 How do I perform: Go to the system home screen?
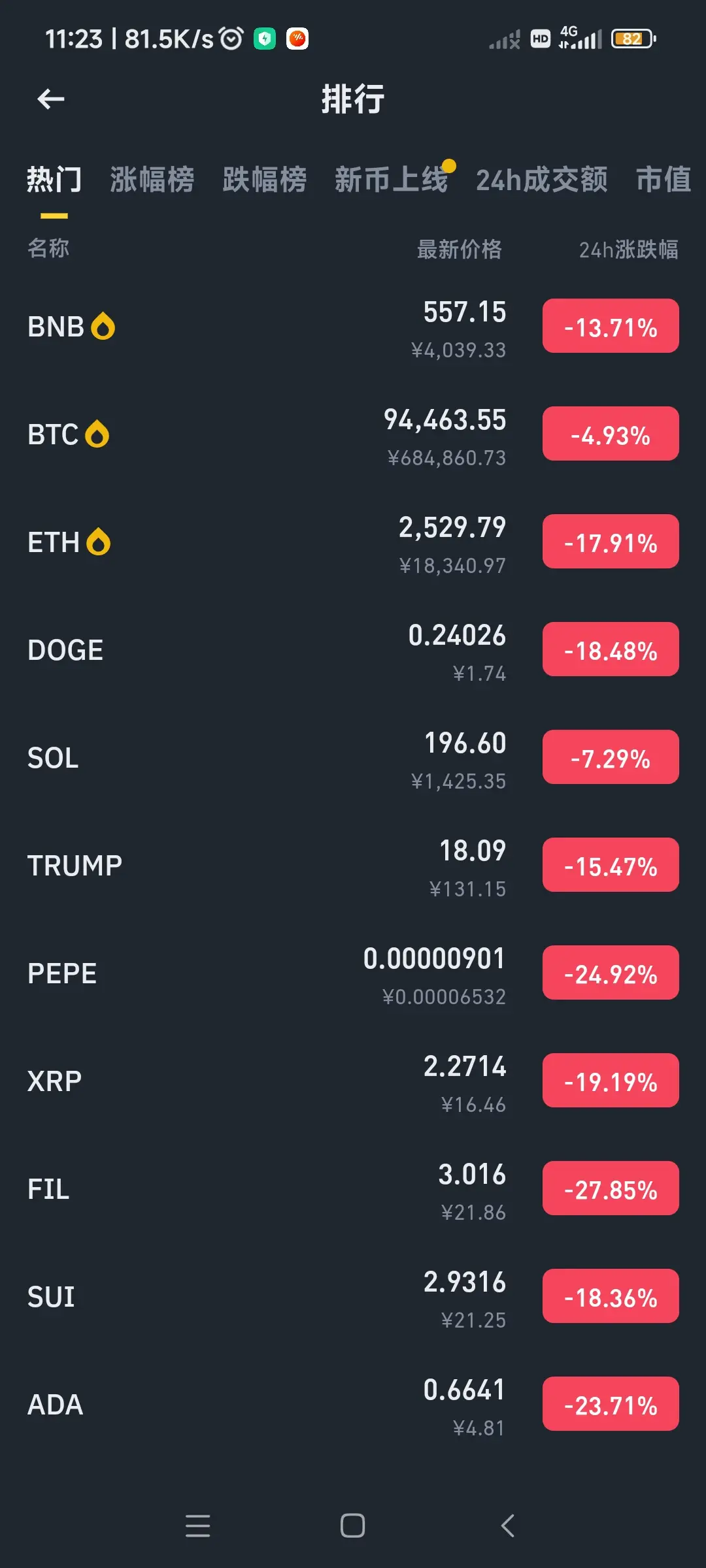pos(352,1526)
